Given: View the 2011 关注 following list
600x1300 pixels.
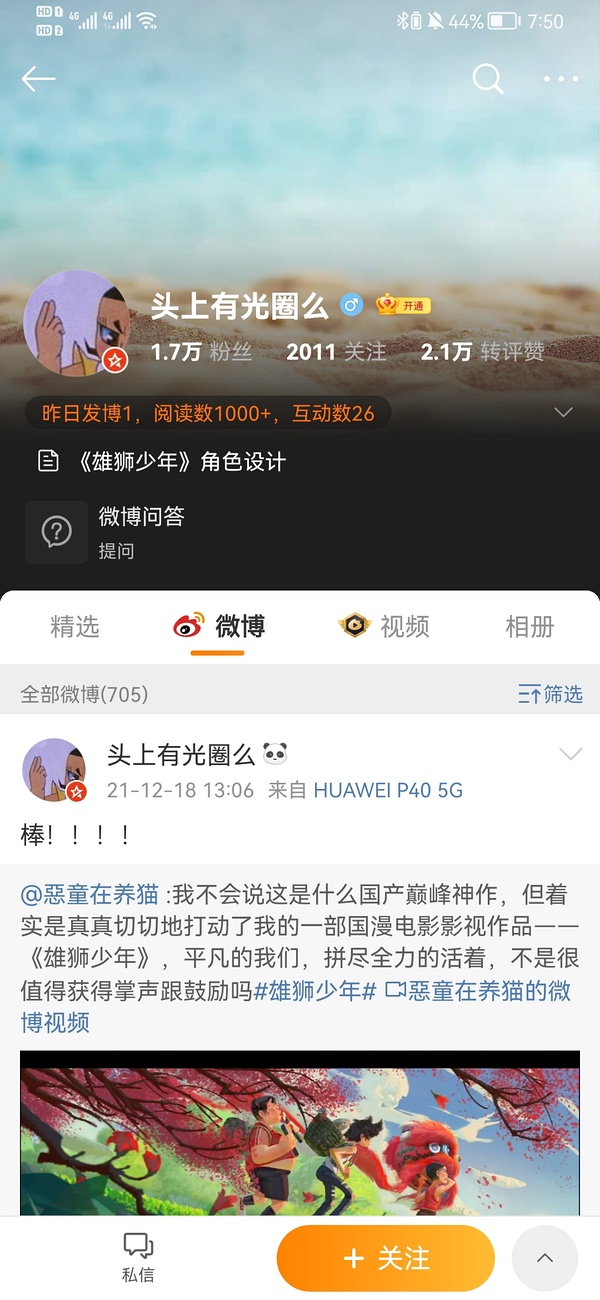Looking at the screenshot, I should pyautogui.click(x=335, y=351).
